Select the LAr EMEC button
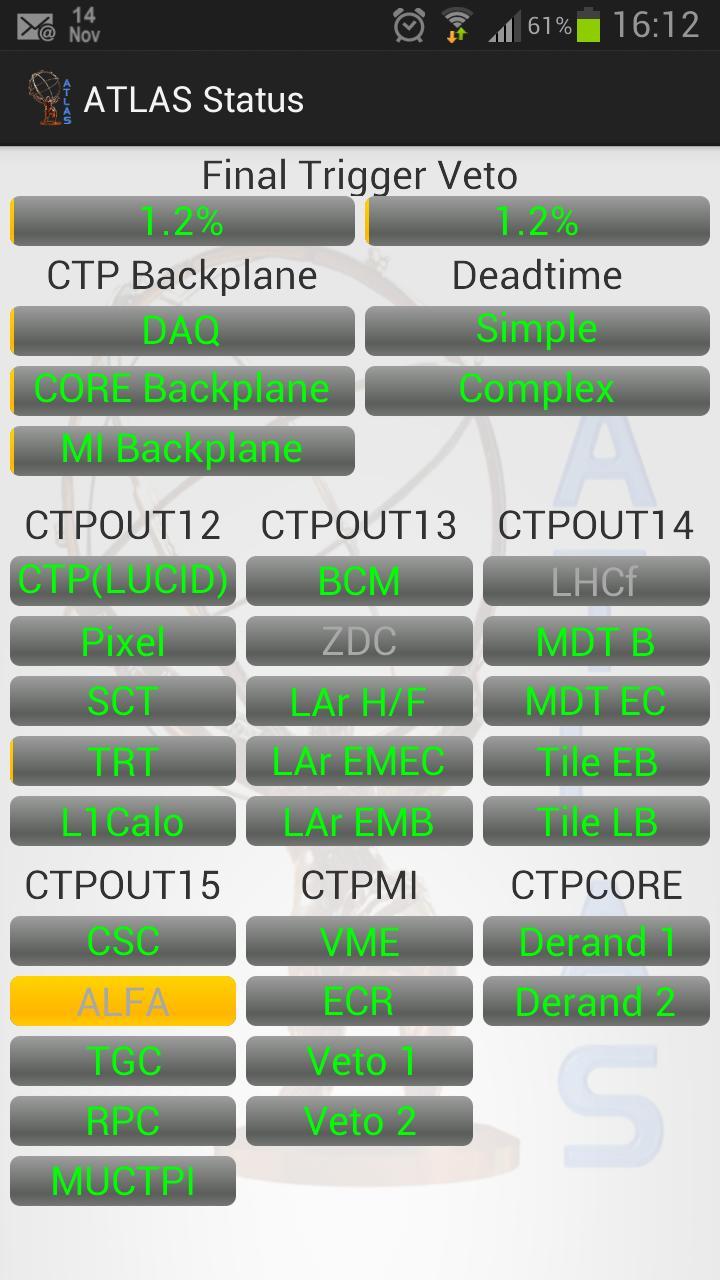Viewport: 720px width, 1280px height. (x=359, y=761)
